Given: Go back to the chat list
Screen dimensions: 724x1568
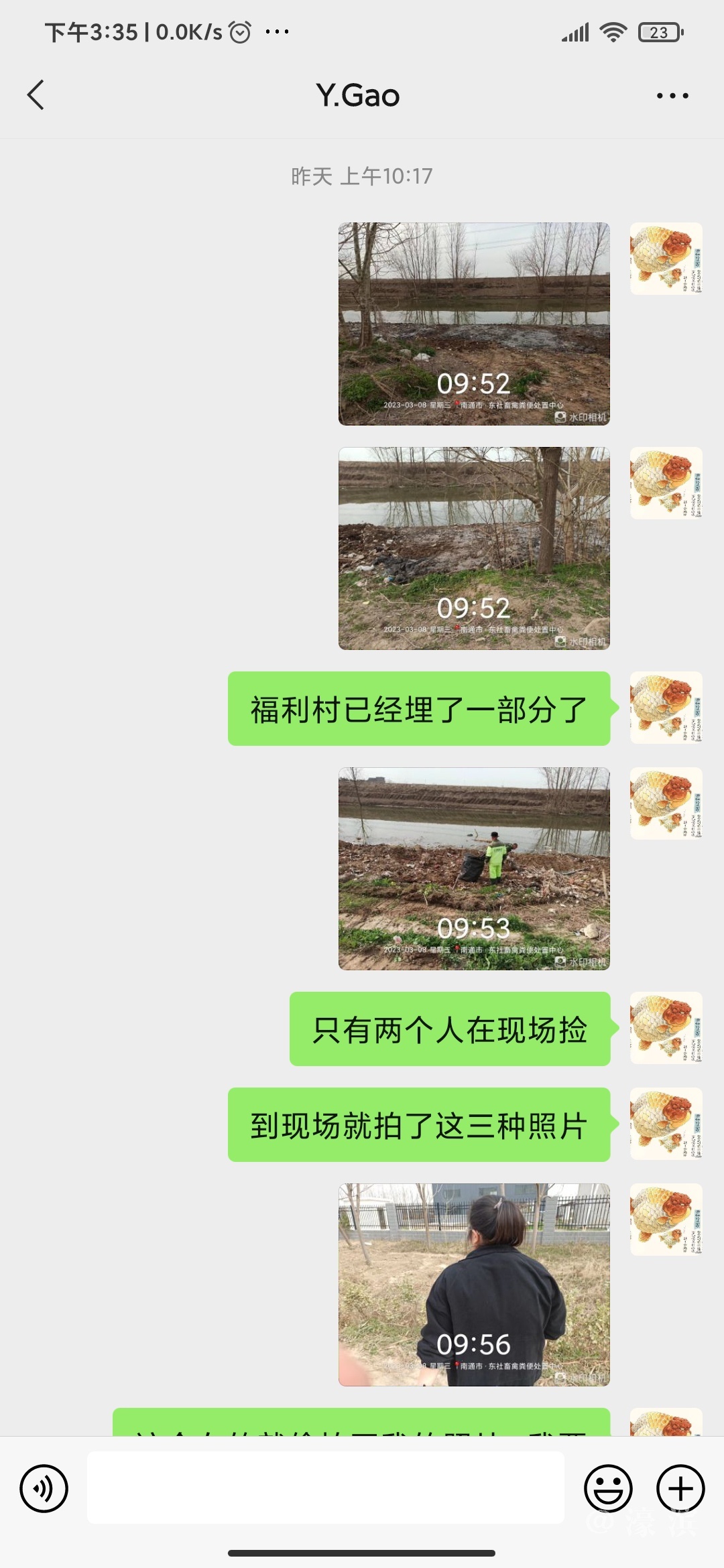Looking at the screenshot, I should pos(36,95).
